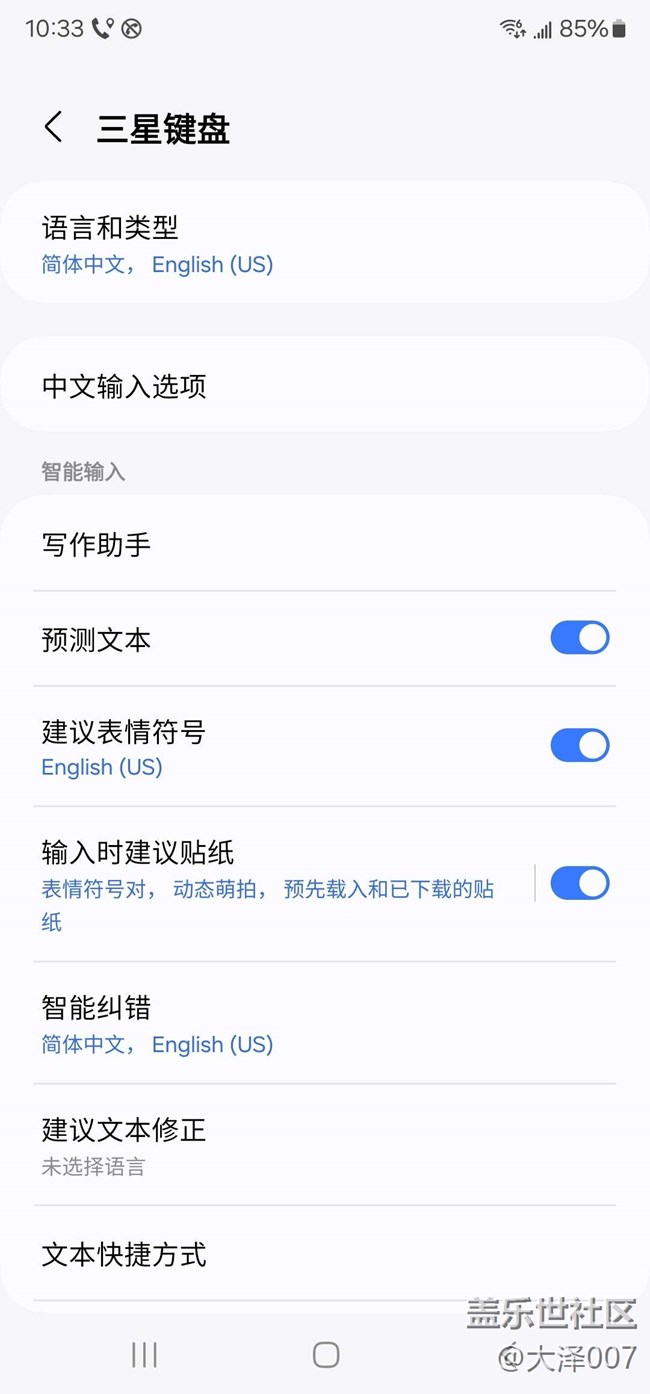Open 语言和类型 settings
The height and width of the screenshot is (1394, 650).
325,243
